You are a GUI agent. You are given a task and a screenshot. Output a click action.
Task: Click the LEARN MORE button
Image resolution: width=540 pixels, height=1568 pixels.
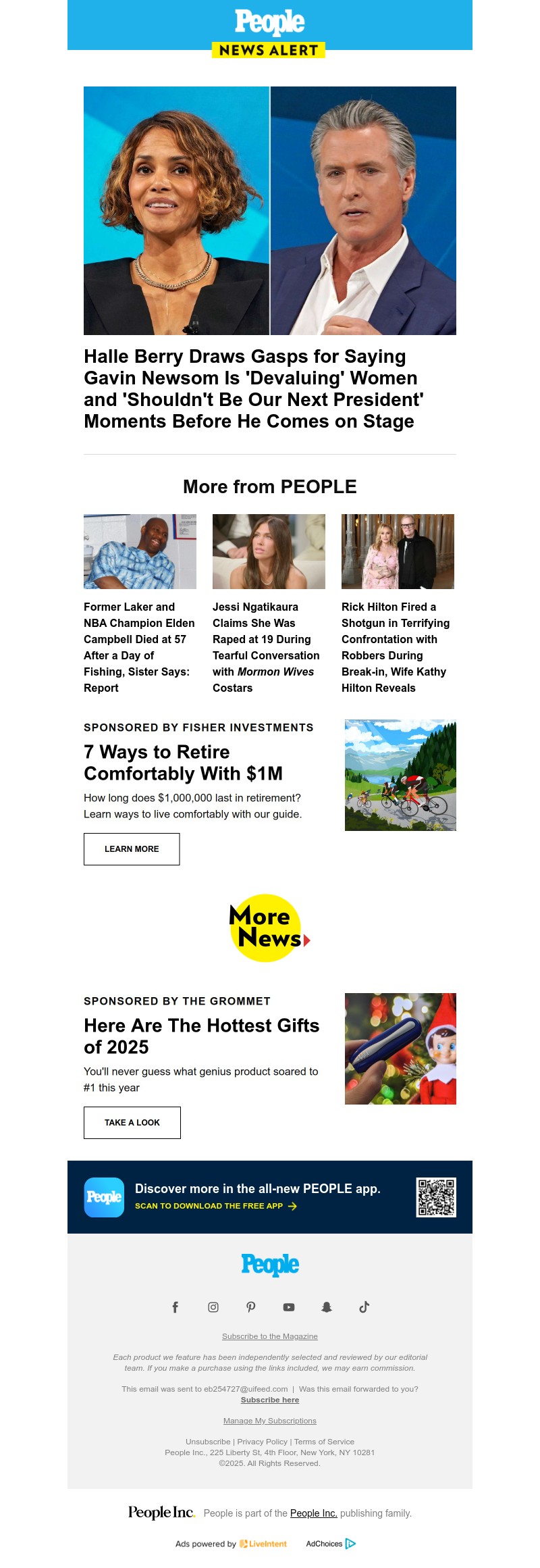pos(131,849)
